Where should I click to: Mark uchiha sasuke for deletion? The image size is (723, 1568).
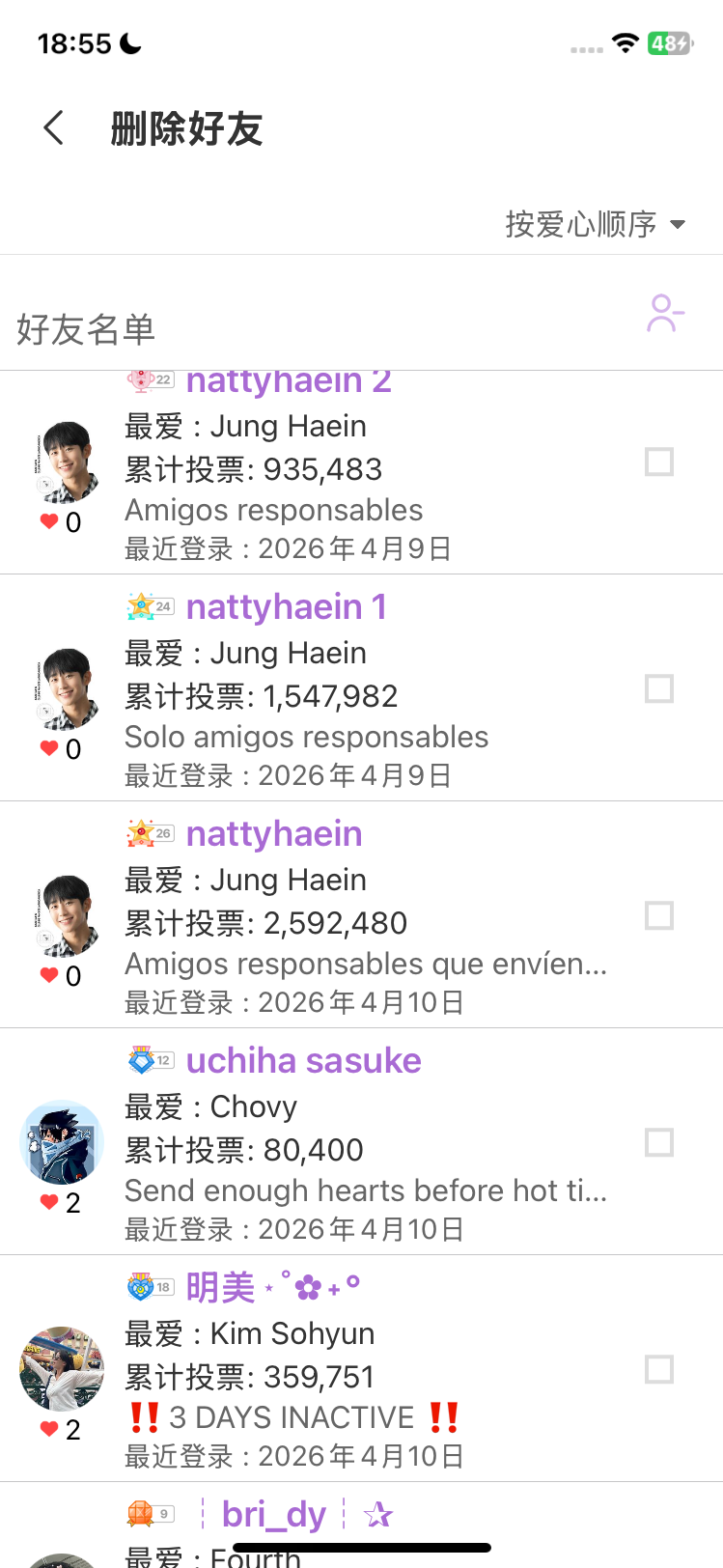(659, 1143)
